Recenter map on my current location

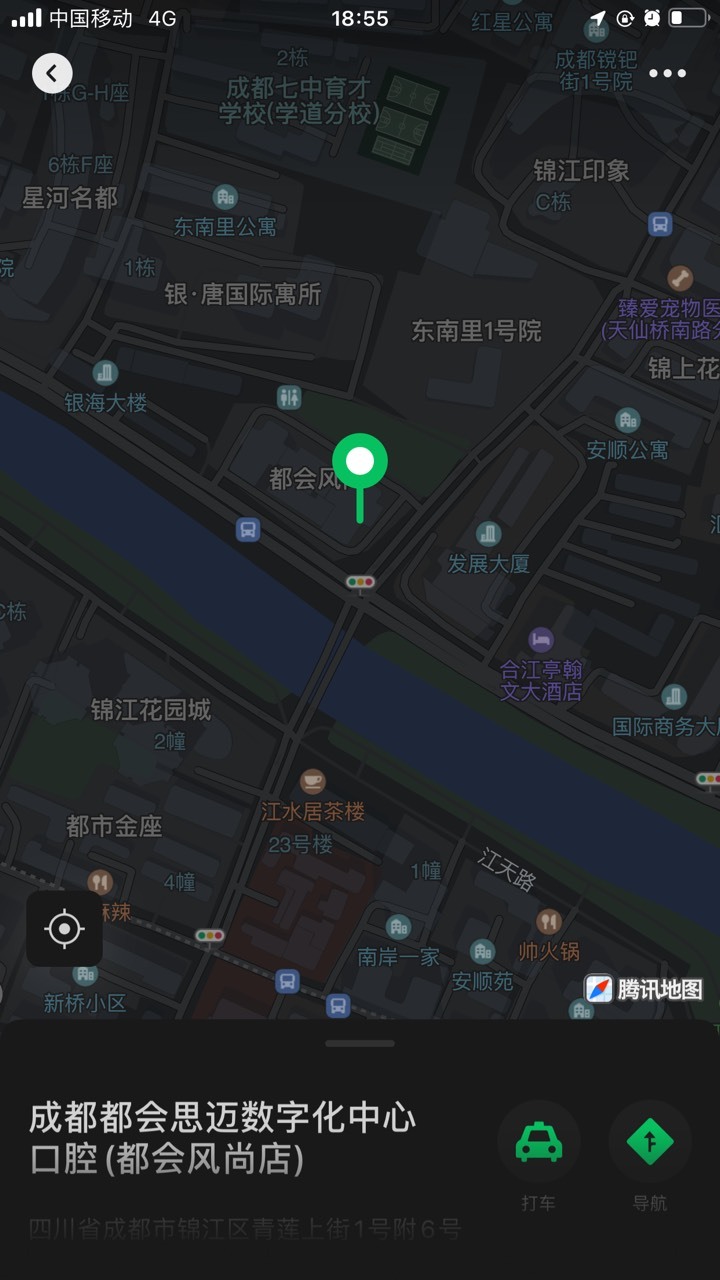[64, 929]
